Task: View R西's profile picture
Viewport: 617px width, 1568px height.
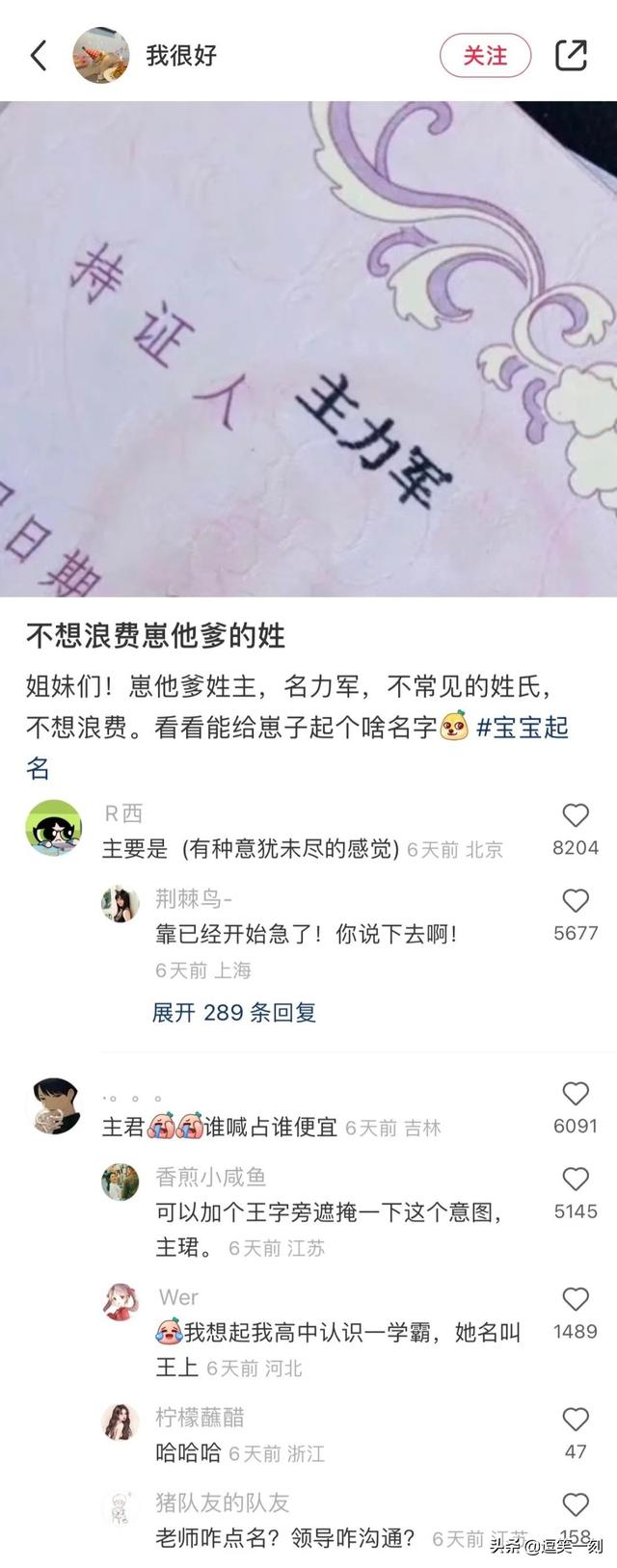Action: tap(54, 828)
